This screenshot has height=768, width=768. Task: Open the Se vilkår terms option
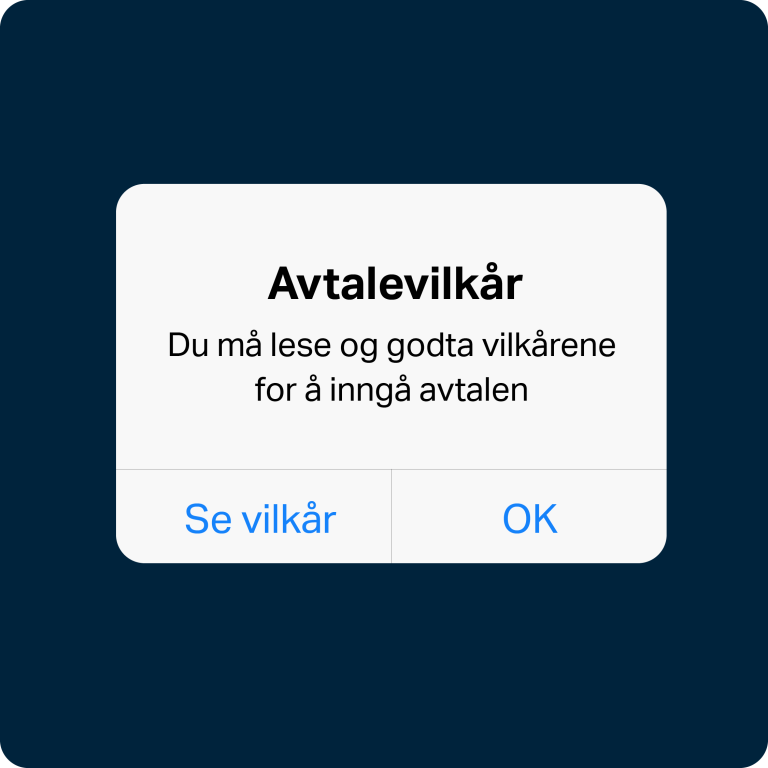[x=259, y=519]
